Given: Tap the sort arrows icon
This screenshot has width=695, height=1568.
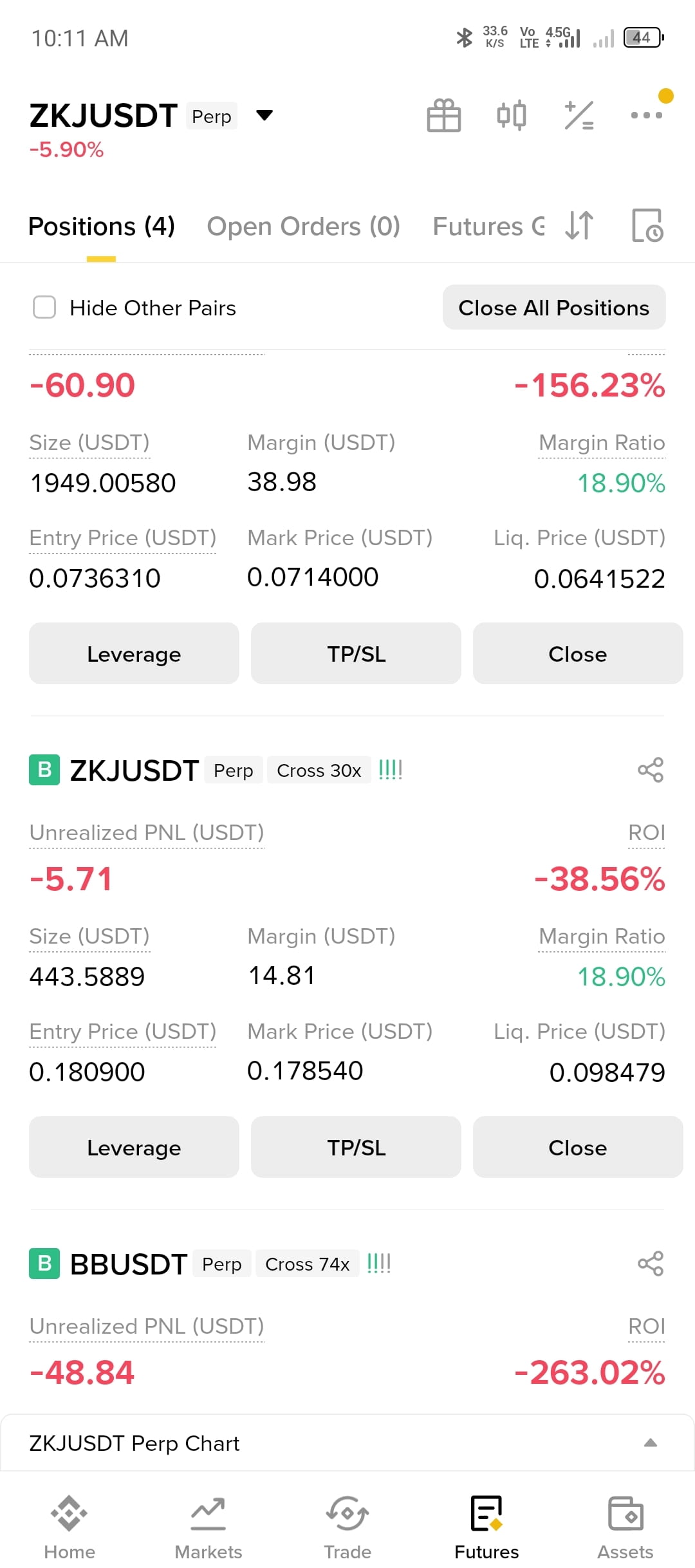Looking at the screenshot, I should pos(579,226).
